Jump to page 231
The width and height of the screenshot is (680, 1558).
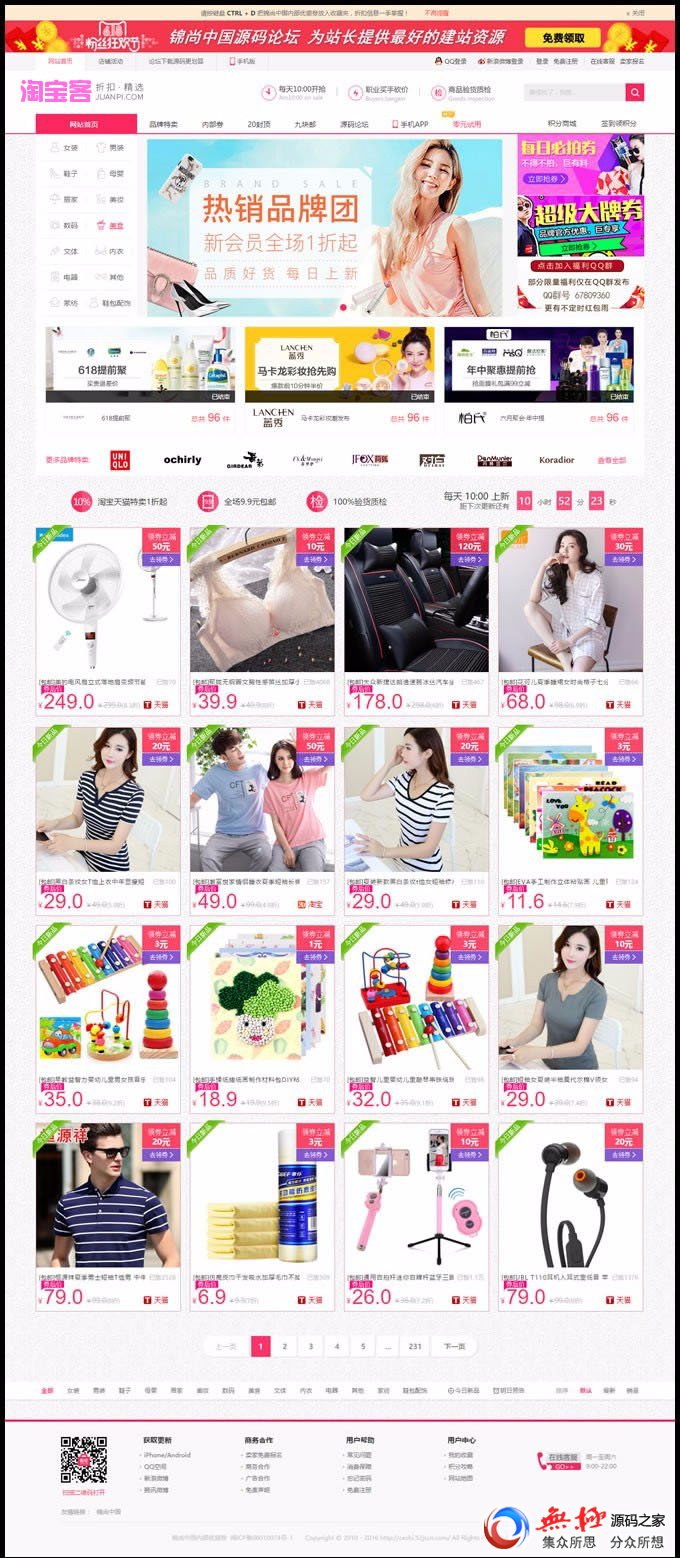pos(415,1346)
